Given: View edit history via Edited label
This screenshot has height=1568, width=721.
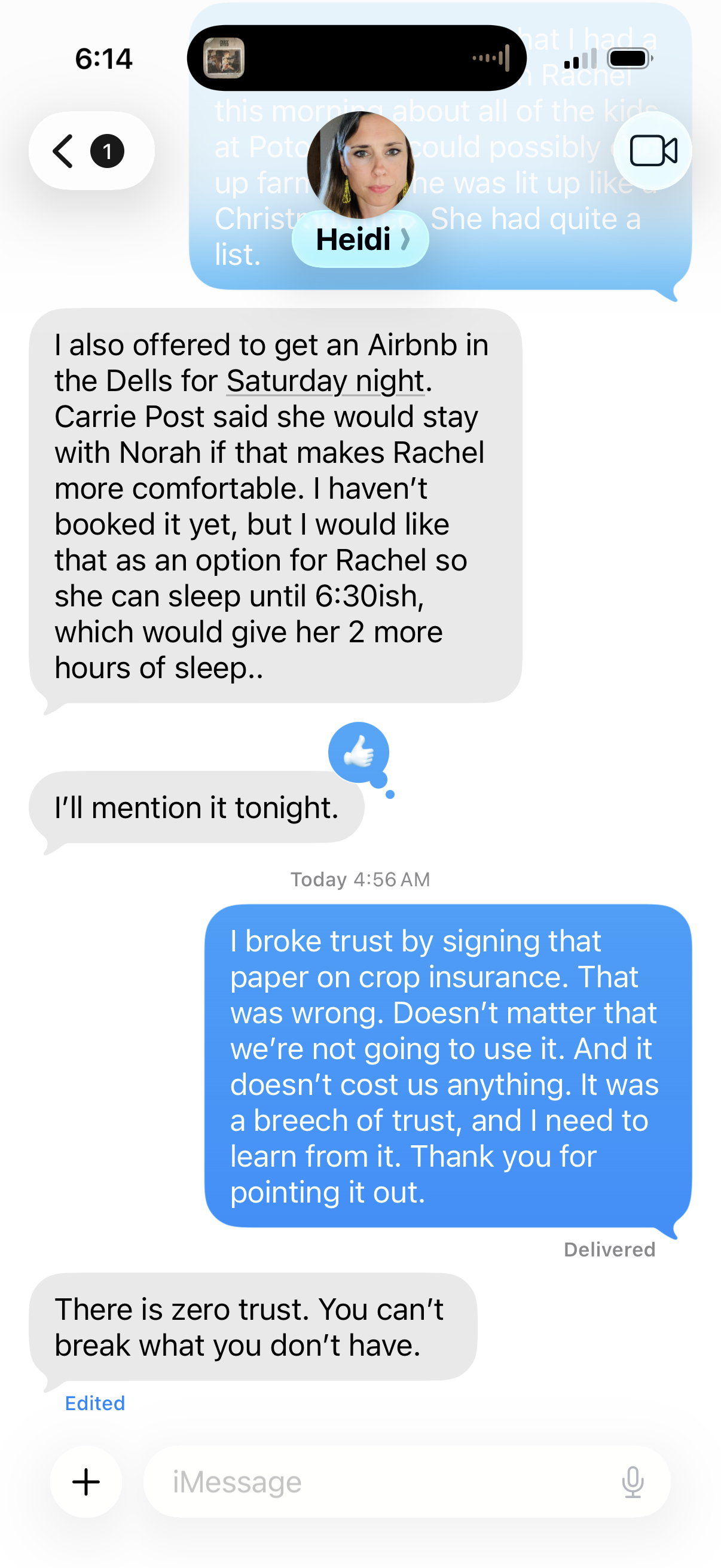Looking at the screenshot, I should [x=95, y=1403].
